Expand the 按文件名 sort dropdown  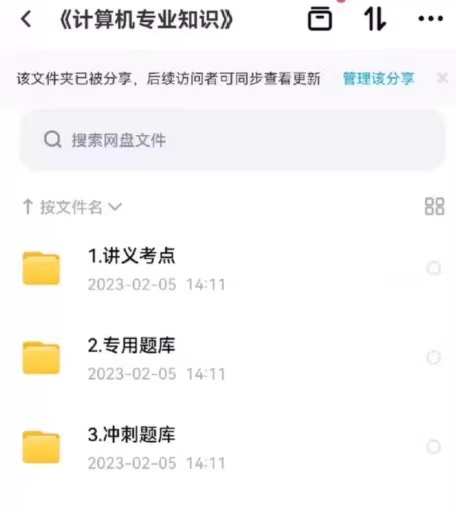(x=72, y=207)
